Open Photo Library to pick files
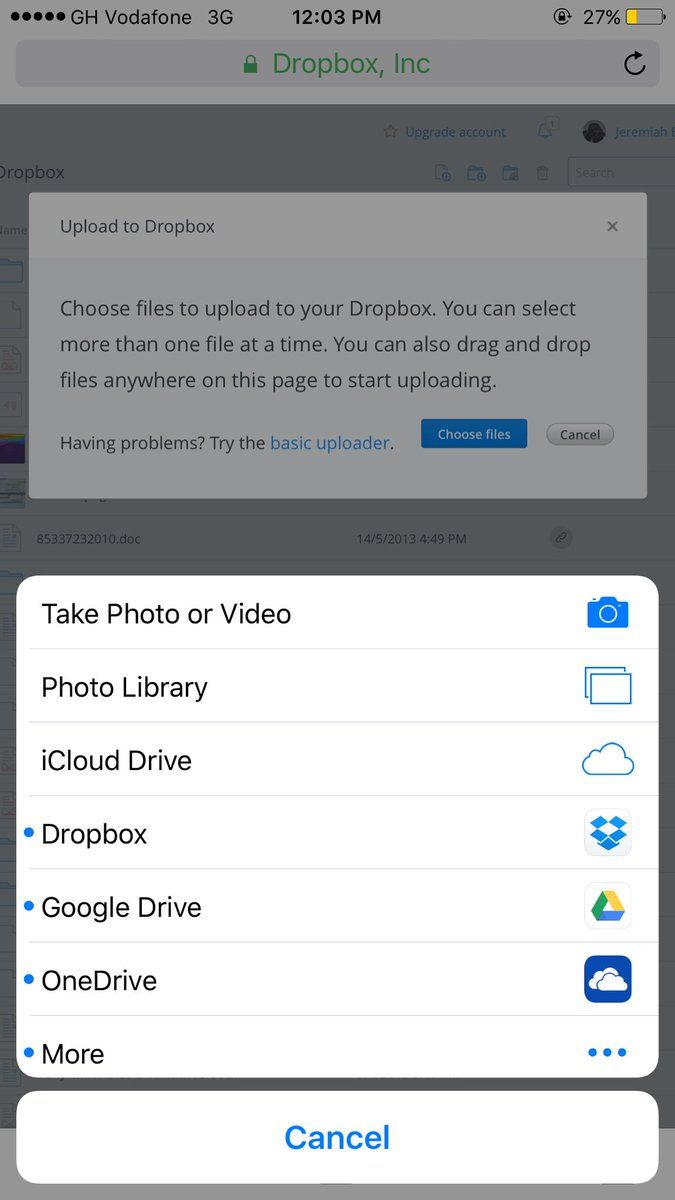The width and height of the screenshot is (675, 1200). 337,687
